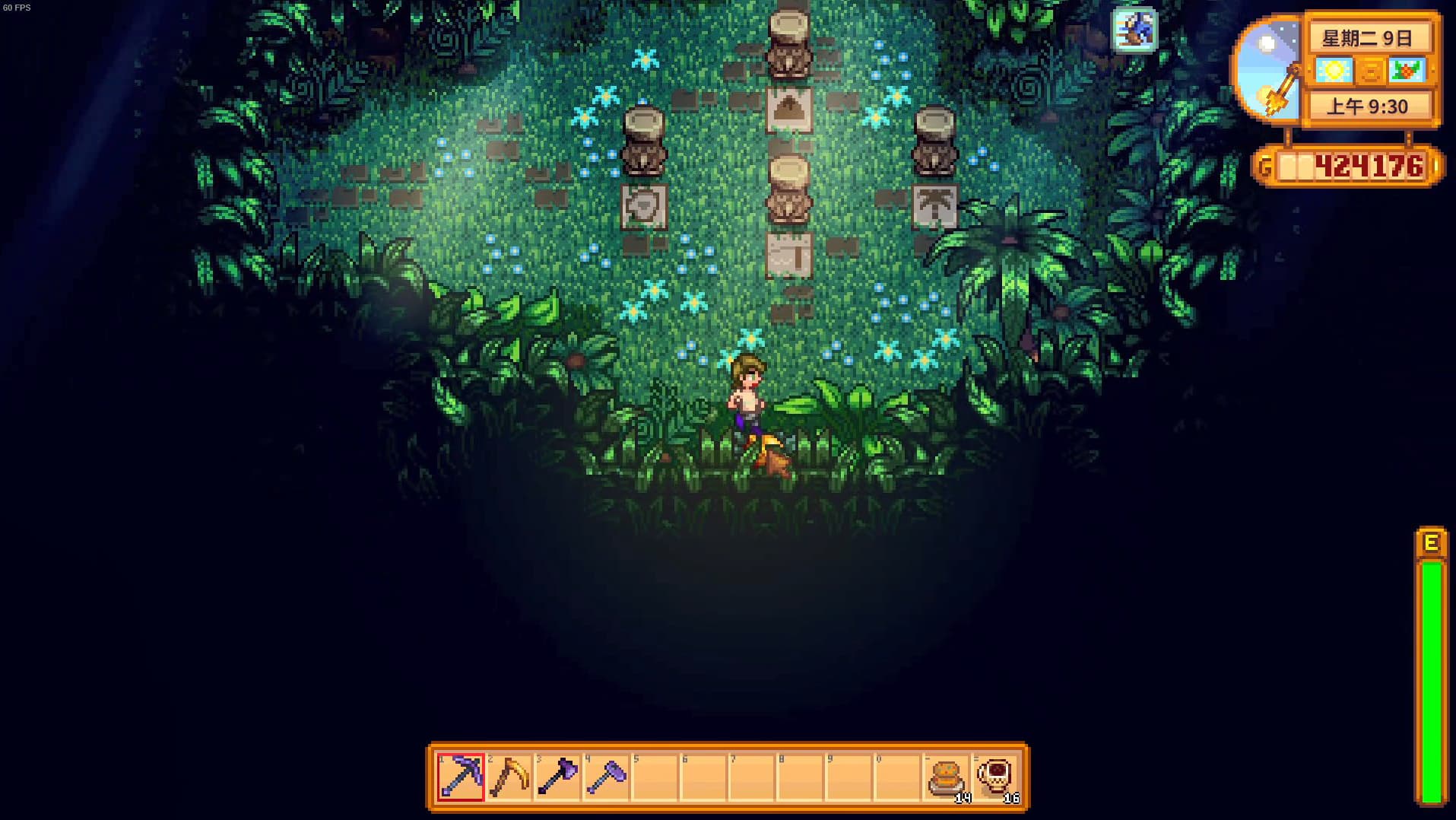
Task: Select the golden scythe in slot 2
Action: pos(509,777)
